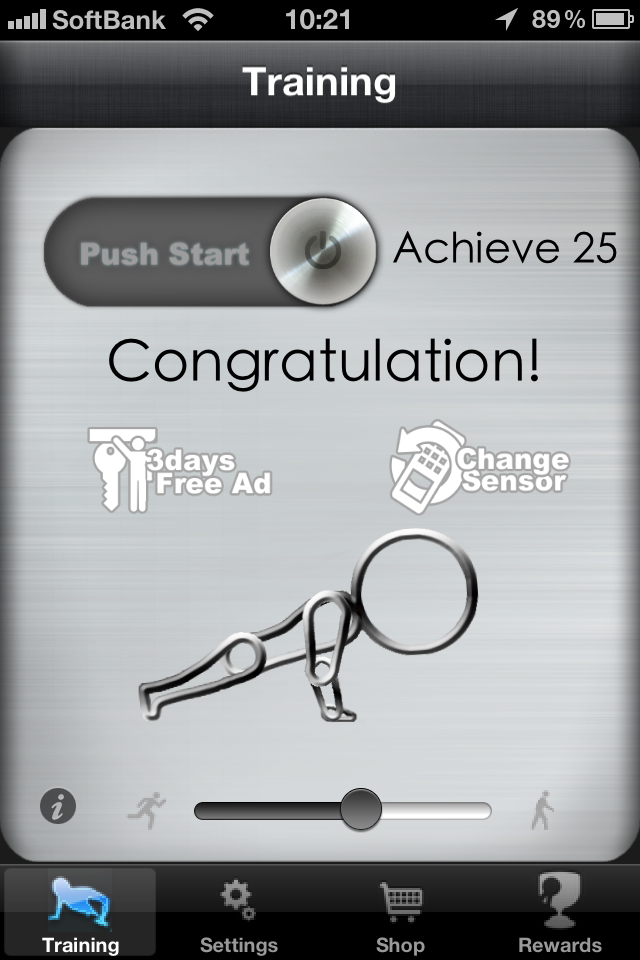Tap the speed slider knob
640x960 pixels.
pyautogui.click(x=360, y=808)
